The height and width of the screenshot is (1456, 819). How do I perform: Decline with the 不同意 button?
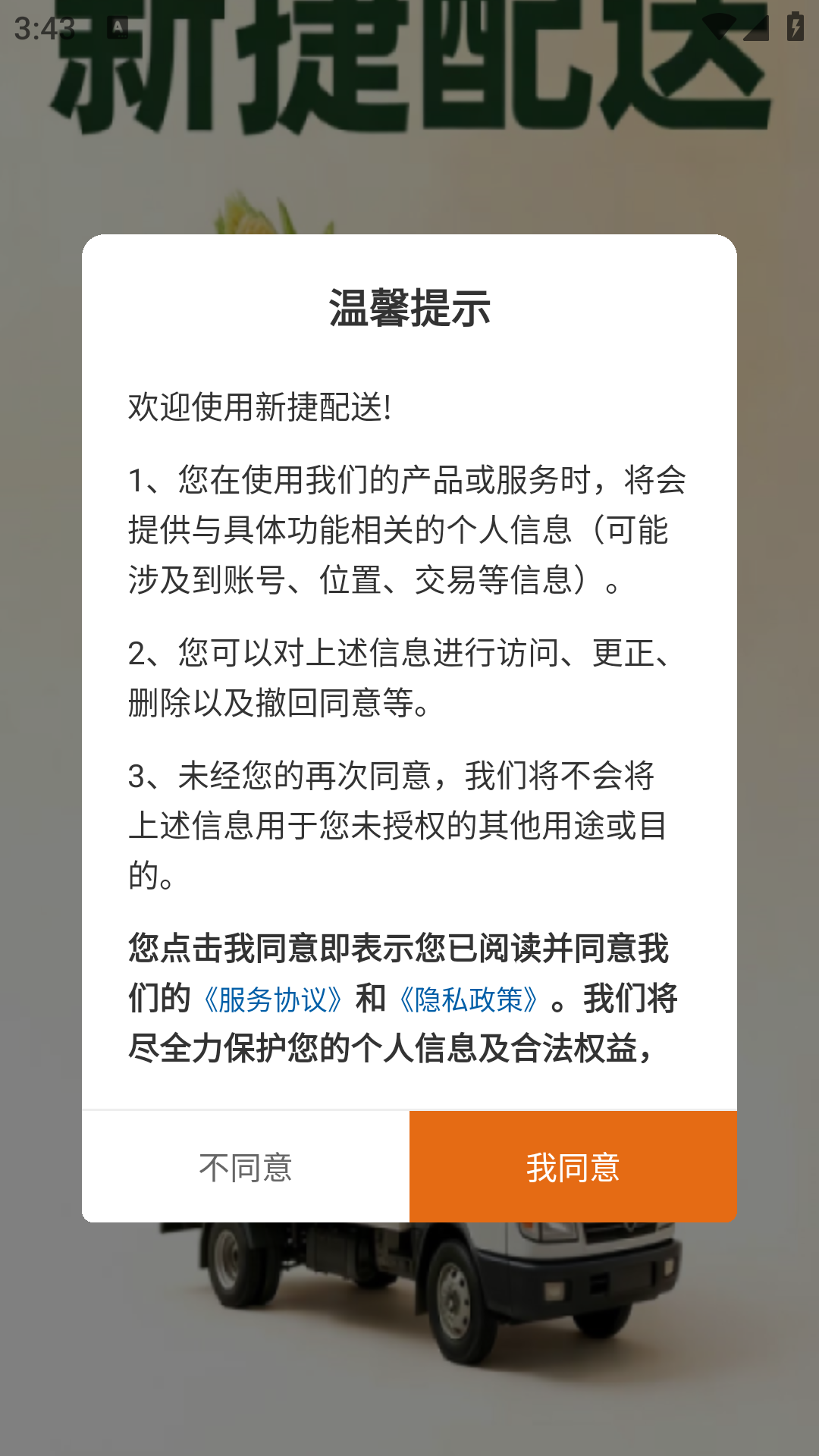[246, 1167]
